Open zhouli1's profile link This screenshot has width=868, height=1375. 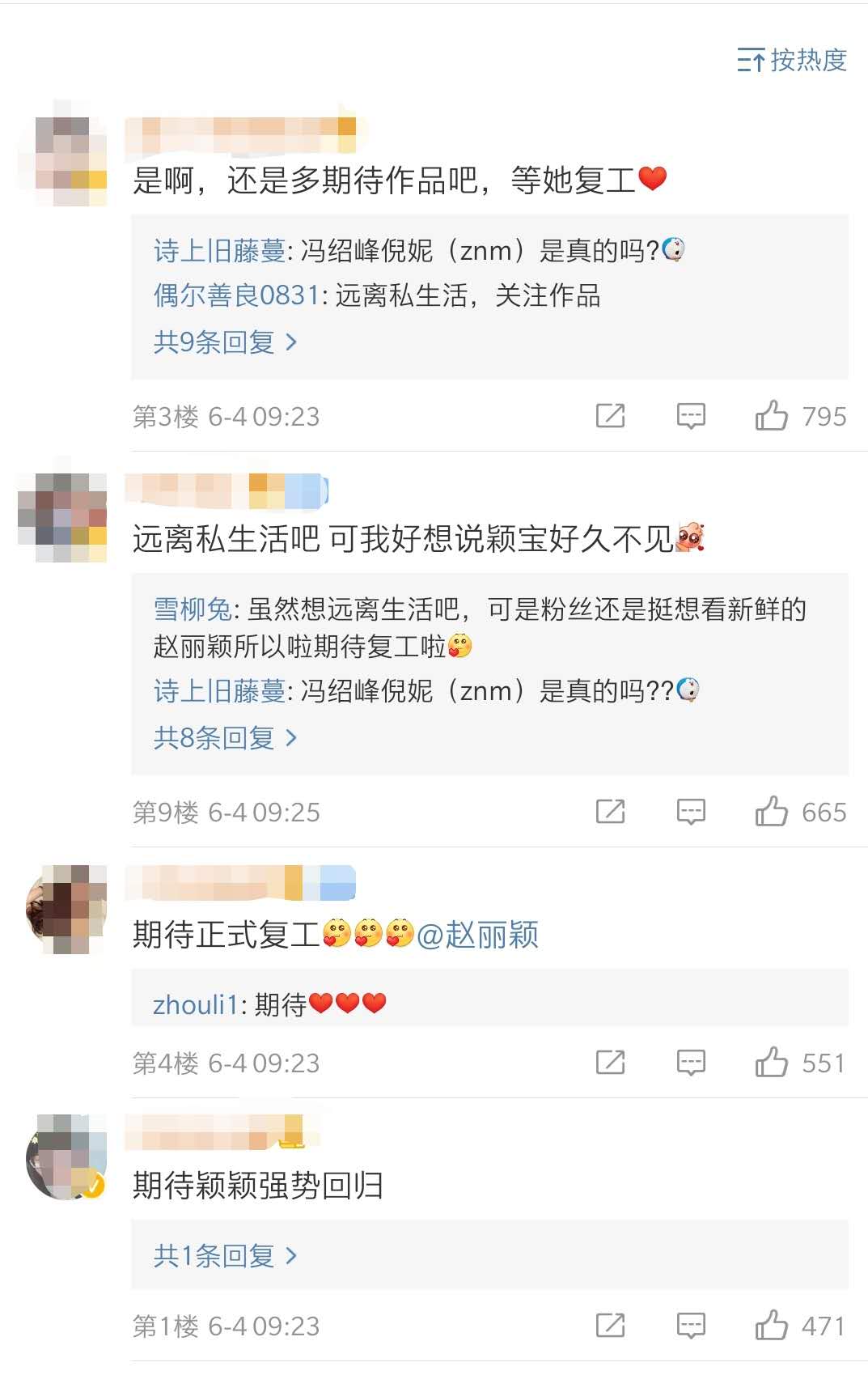(x=195, y=1004)
